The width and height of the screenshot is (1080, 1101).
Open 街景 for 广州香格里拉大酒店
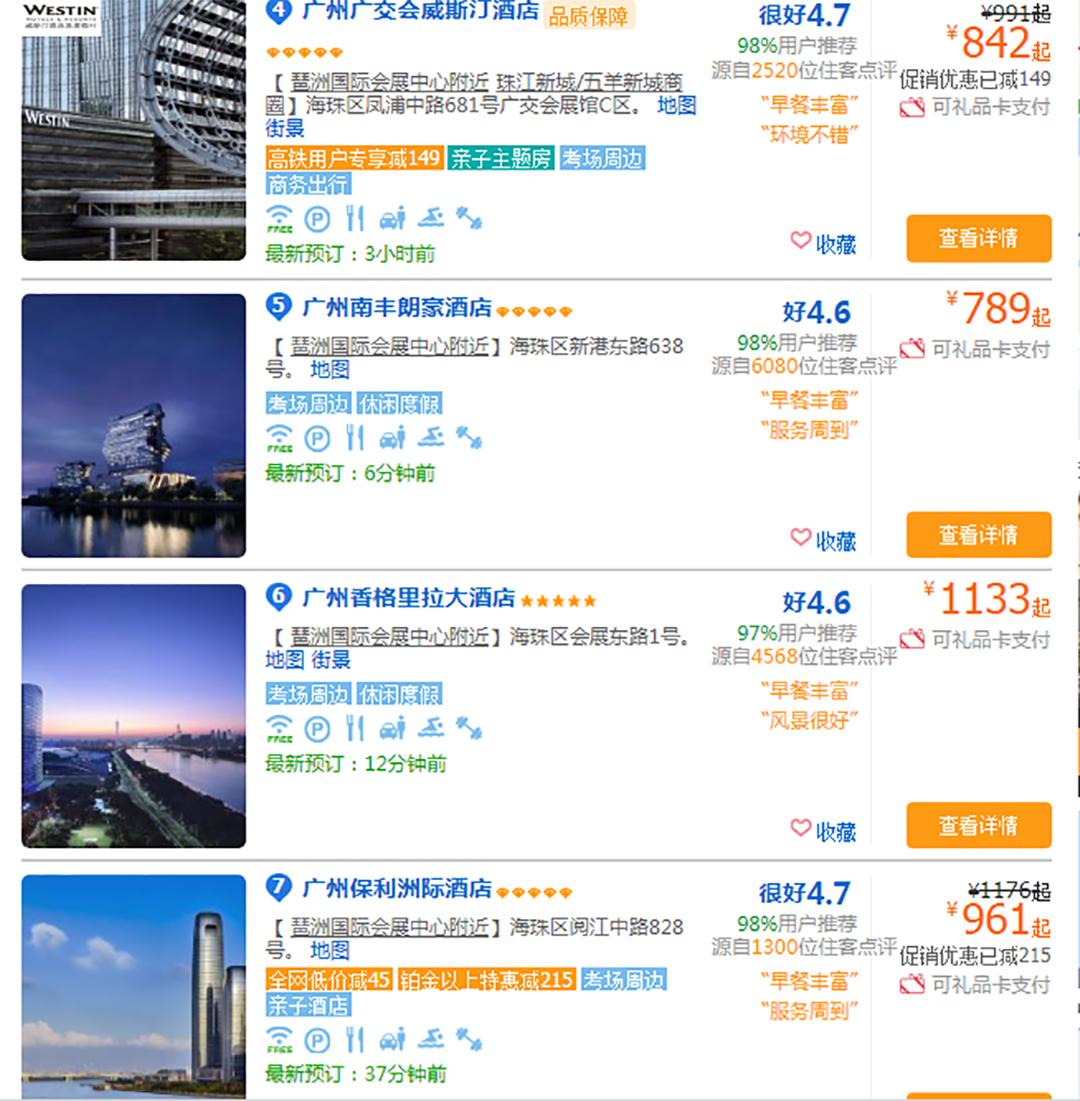point(331,659)
